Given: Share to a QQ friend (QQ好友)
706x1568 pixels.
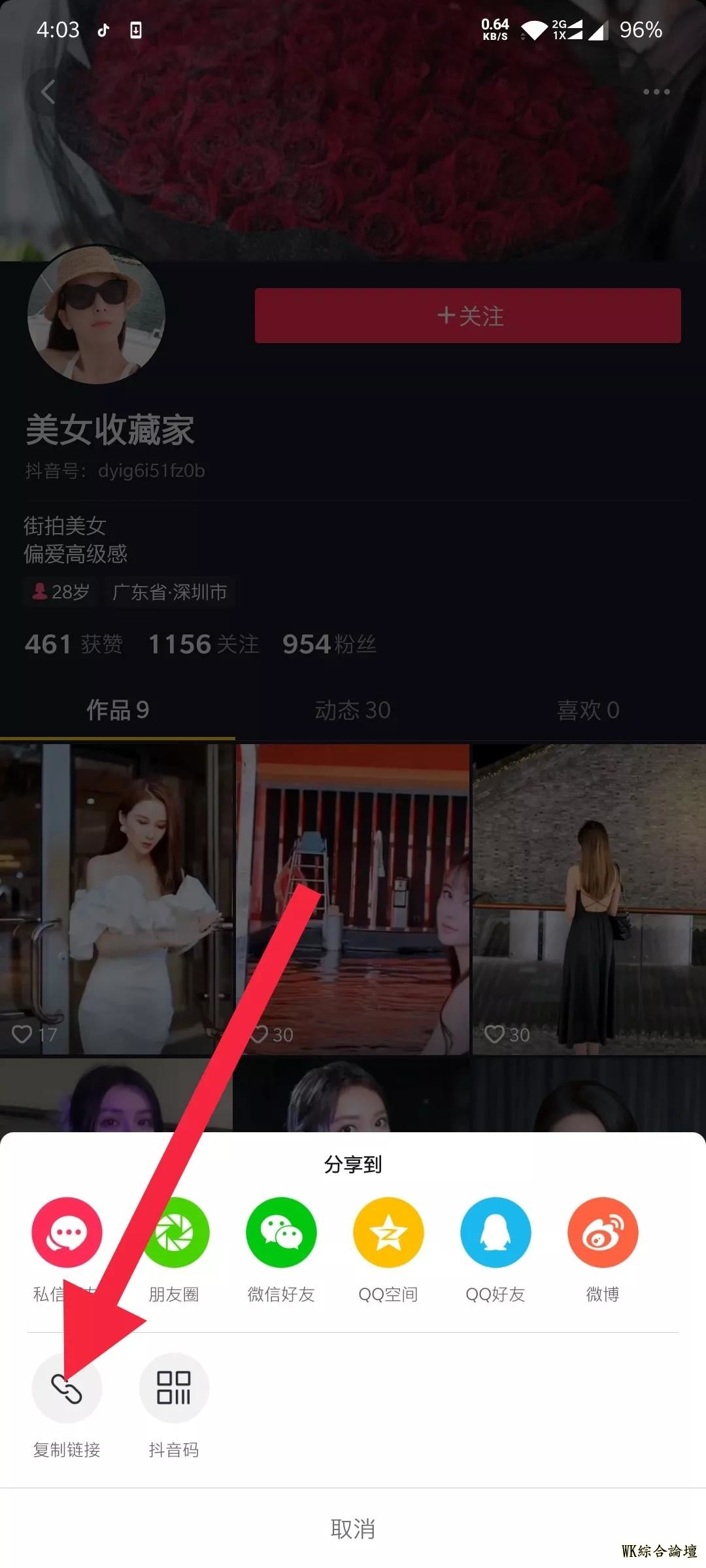Looking at the screenshot, I should (496, 1233).
